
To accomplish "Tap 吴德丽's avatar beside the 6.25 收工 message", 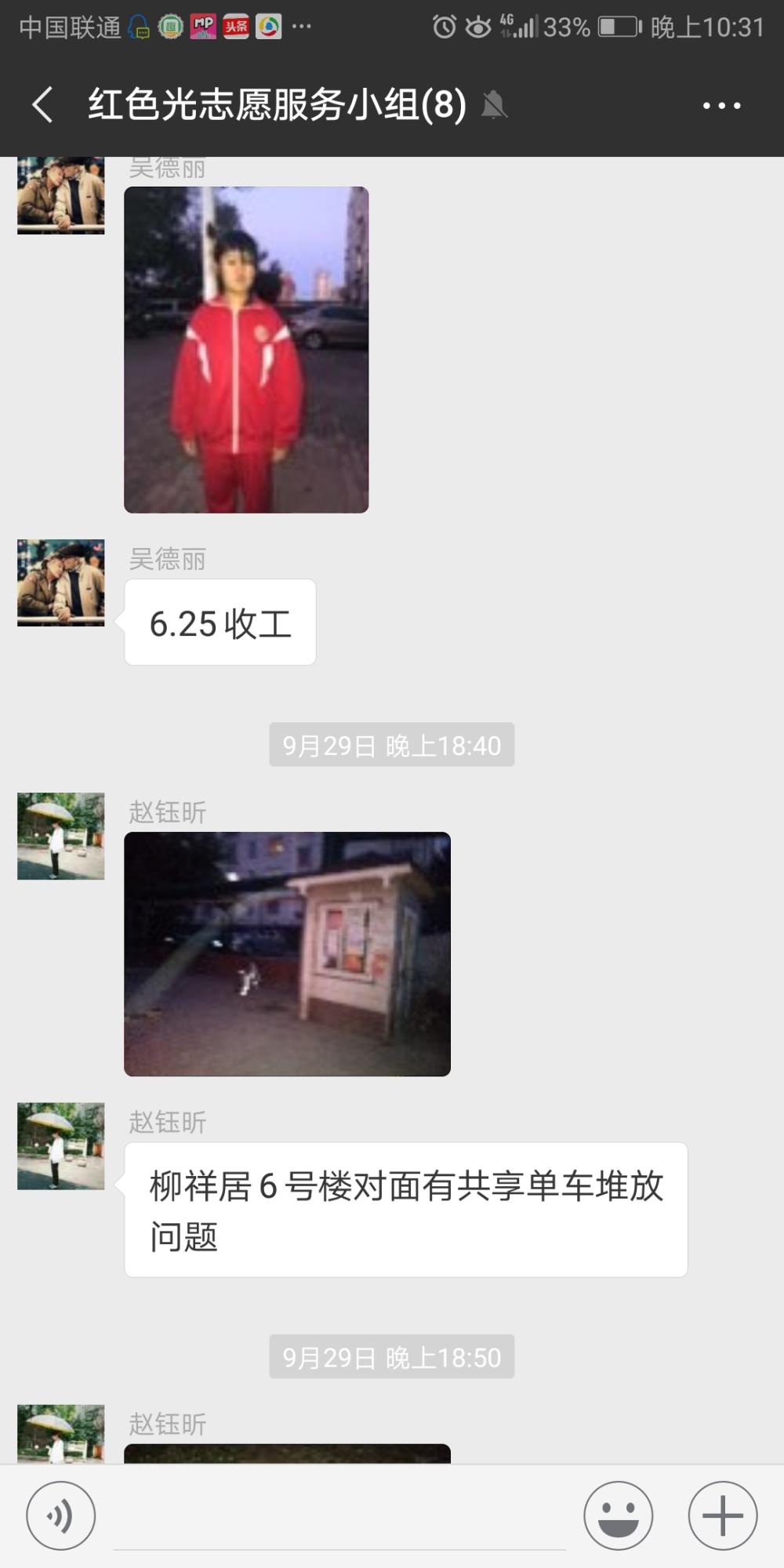I will (61, 583).
